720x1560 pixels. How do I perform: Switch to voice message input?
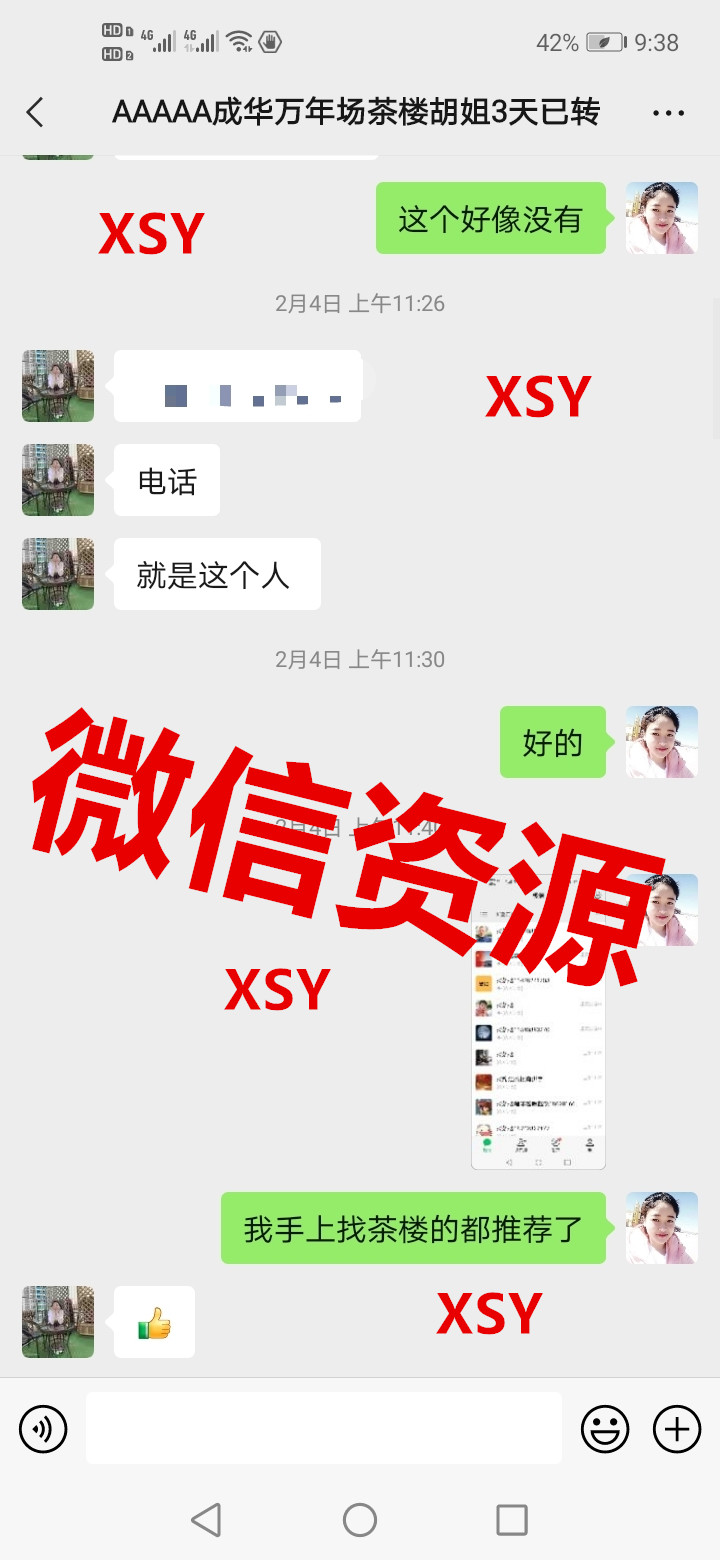click(43, 1428)
